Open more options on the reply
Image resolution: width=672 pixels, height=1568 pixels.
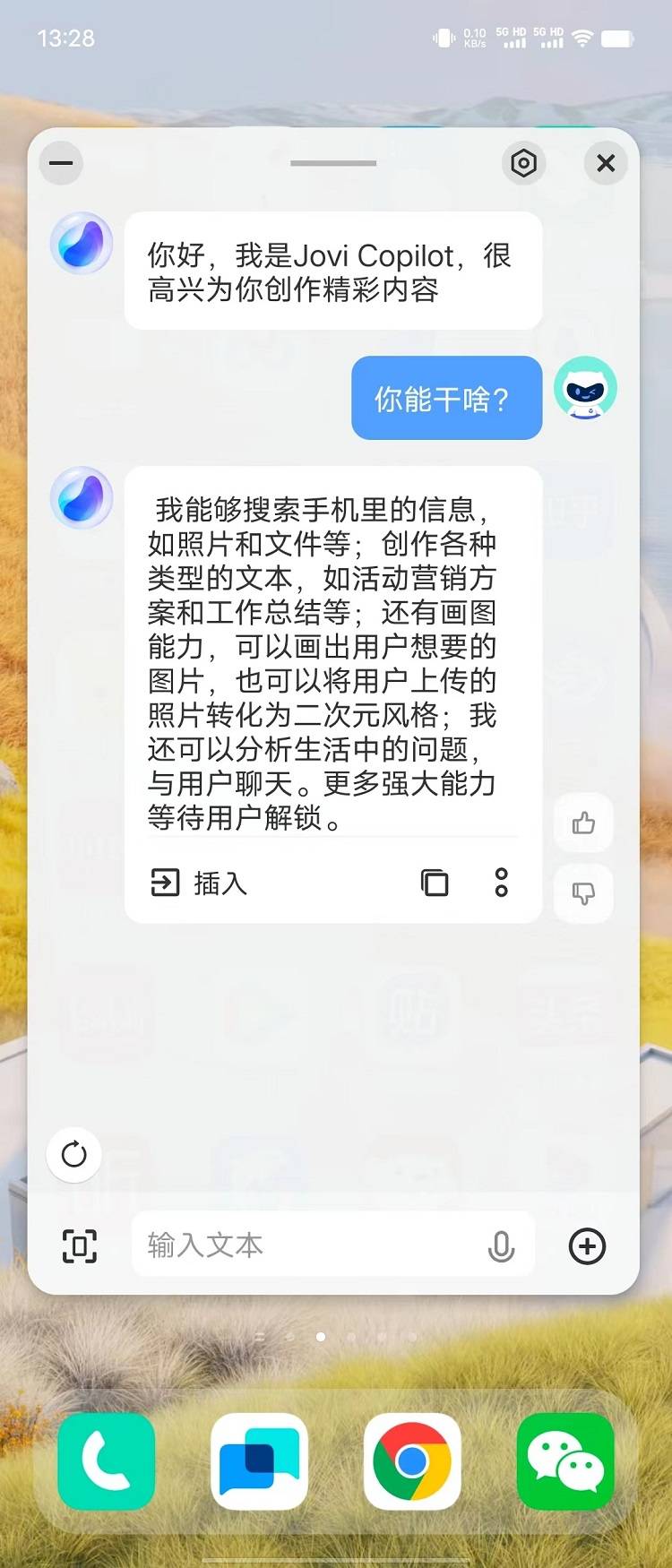point(501,883)
